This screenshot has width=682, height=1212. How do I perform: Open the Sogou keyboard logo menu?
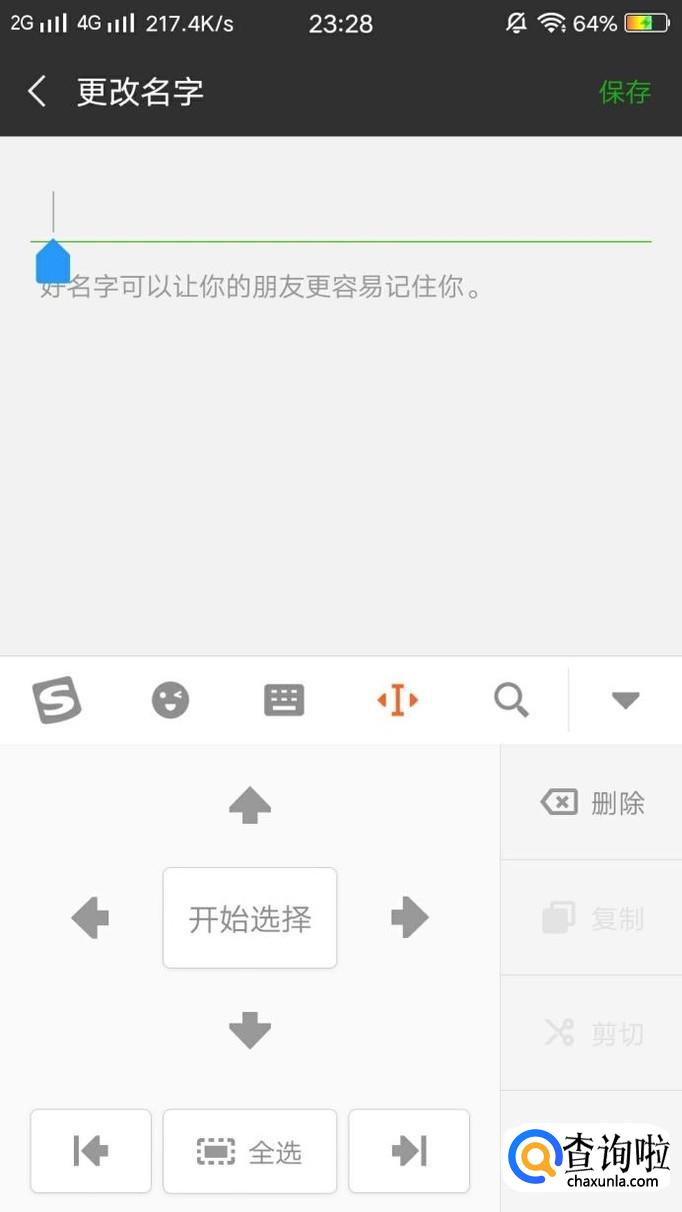(x=57, y=699)
